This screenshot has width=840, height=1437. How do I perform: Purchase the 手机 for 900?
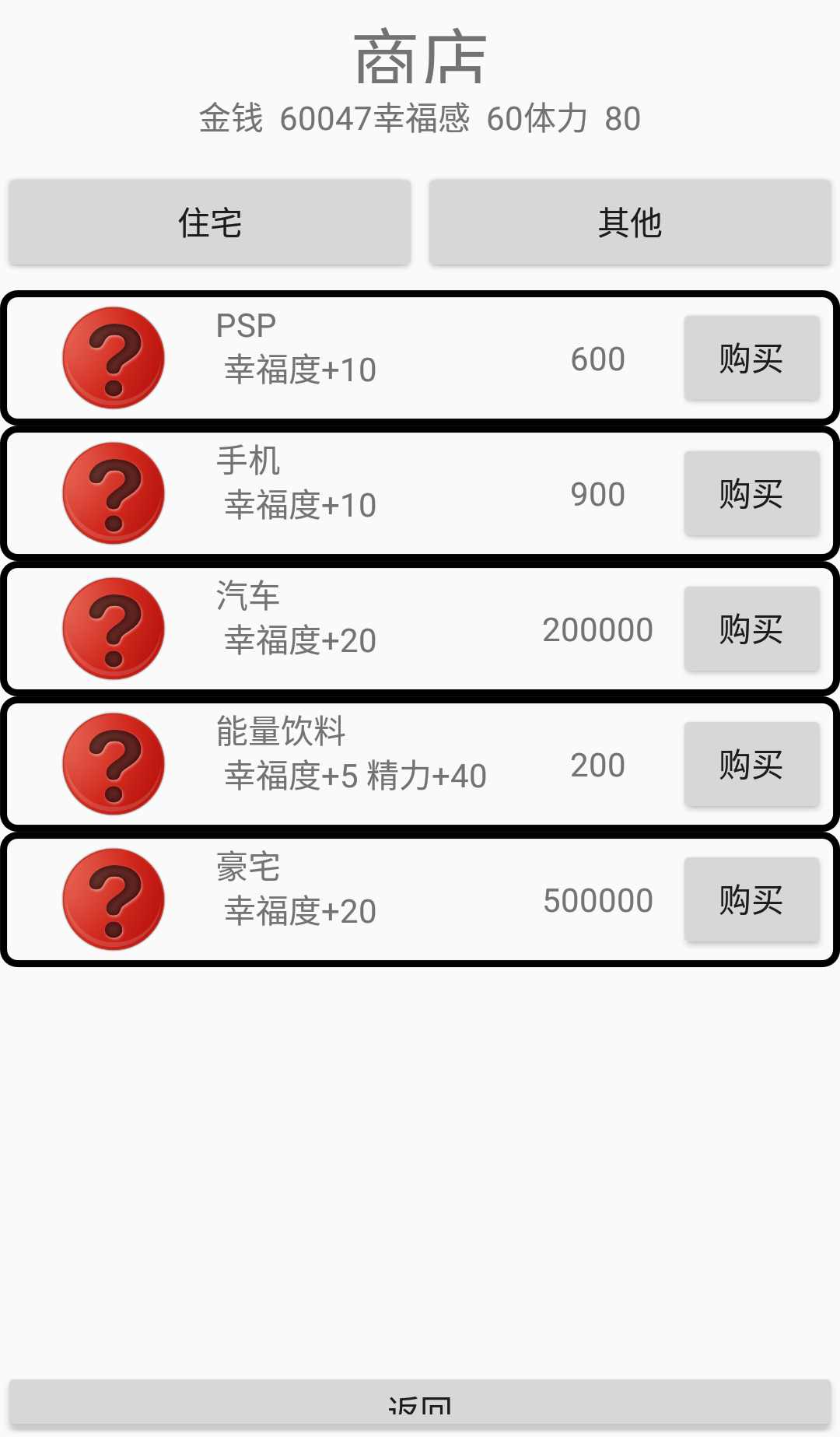[x=751, y=492]
